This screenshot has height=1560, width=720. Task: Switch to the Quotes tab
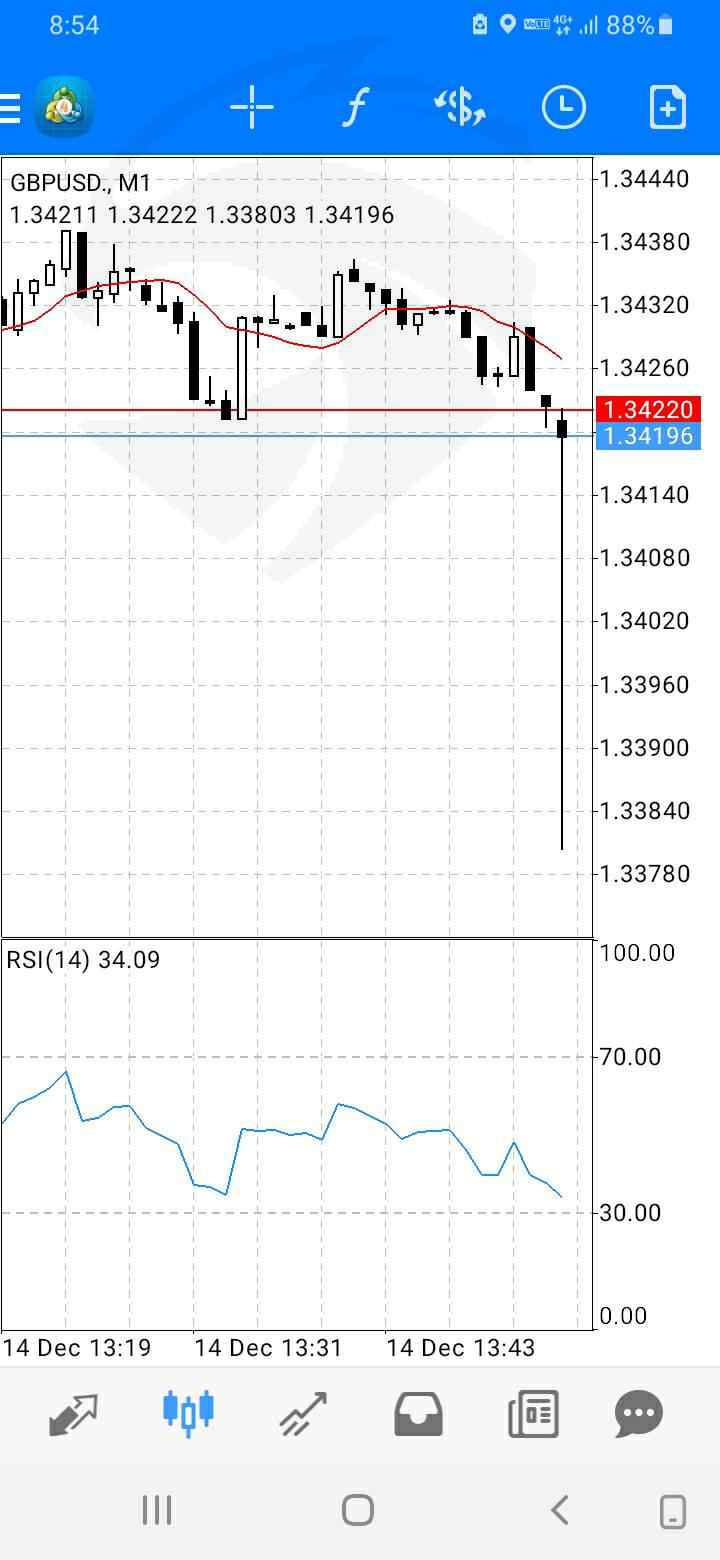(x=73, y=1413)
